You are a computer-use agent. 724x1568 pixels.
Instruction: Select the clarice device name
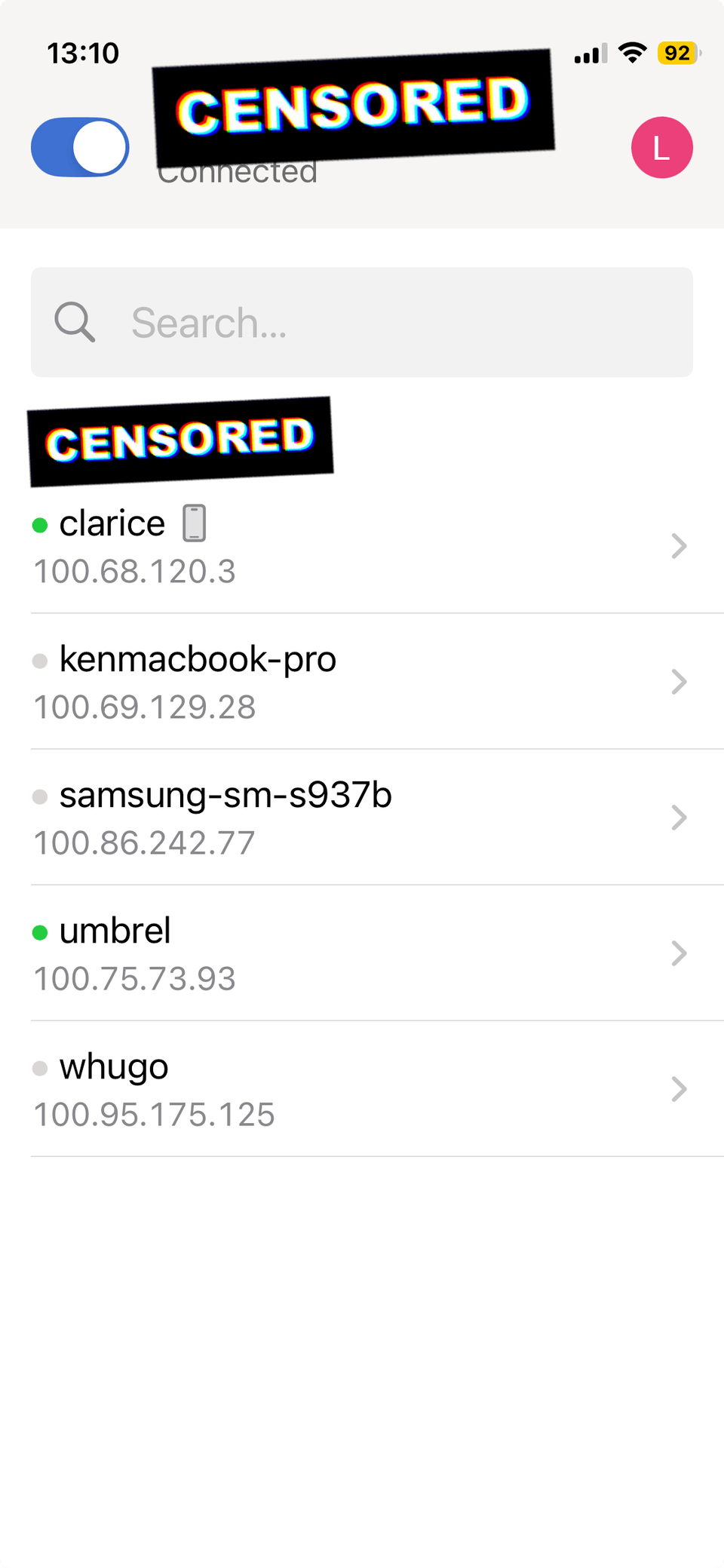[x=112, y=521]
